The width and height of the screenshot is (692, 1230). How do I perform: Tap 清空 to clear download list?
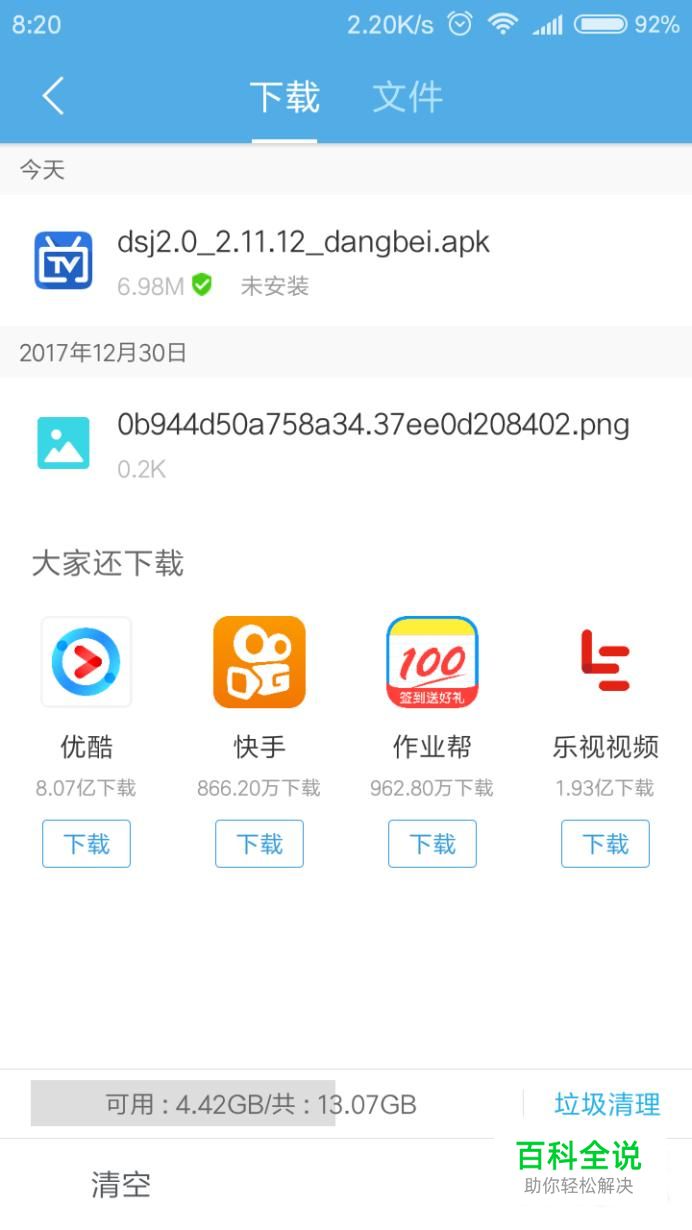[121, 1185]
